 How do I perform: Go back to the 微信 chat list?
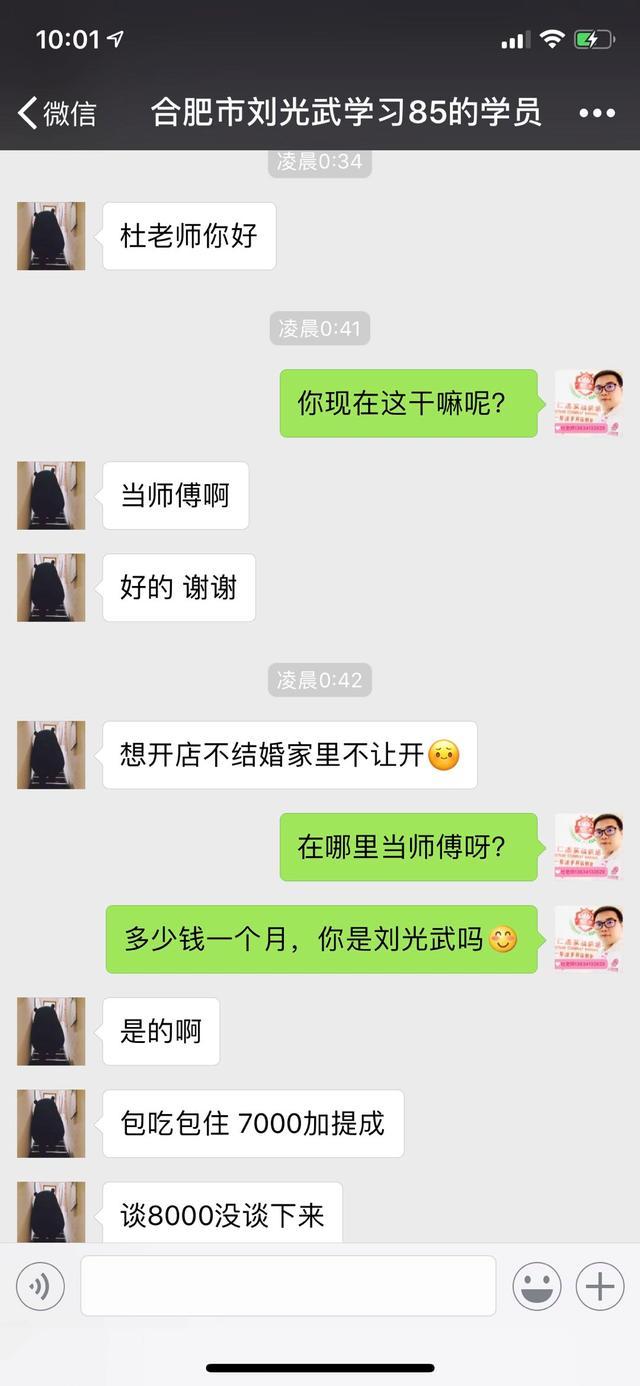point(56,112)
